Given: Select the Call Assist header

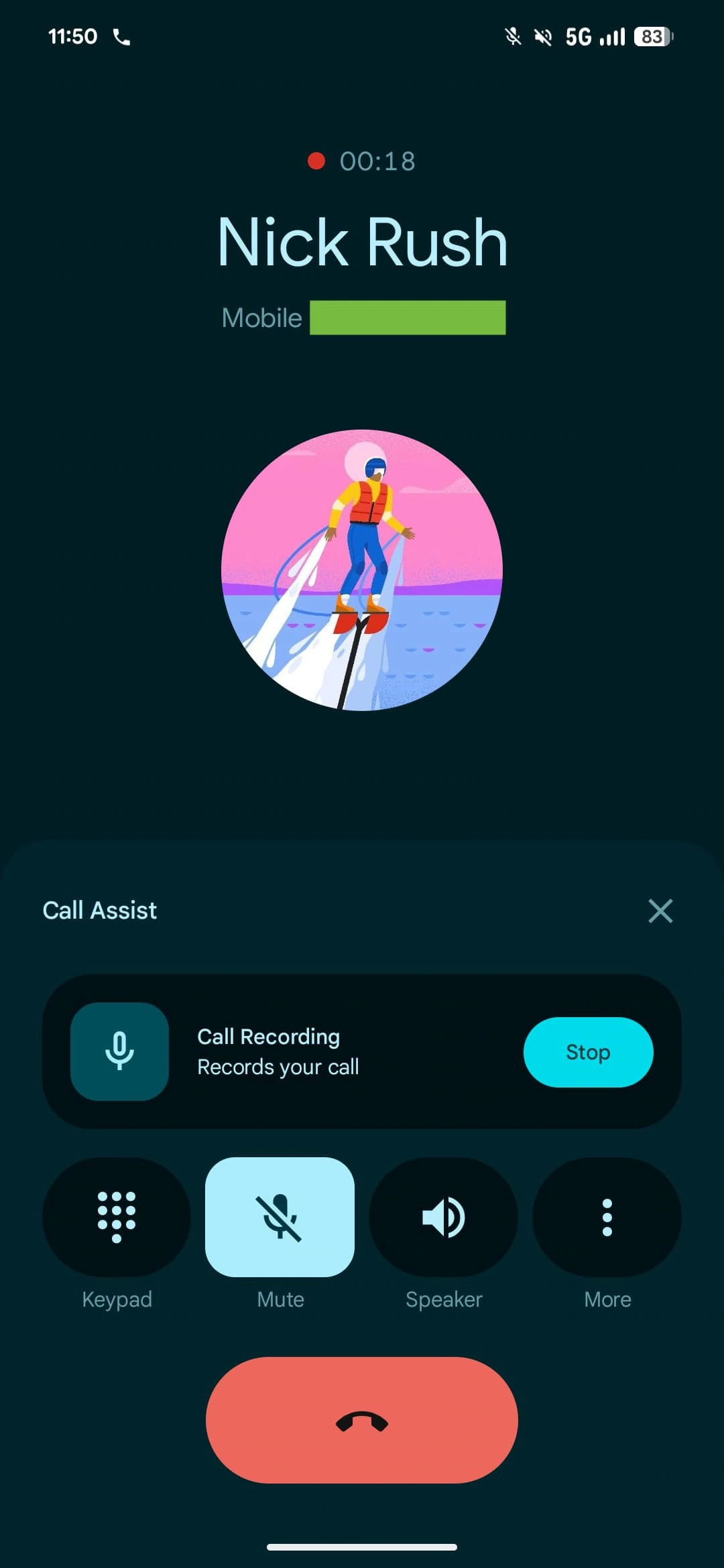Looking at the screenshot, I should click(99, 910).
